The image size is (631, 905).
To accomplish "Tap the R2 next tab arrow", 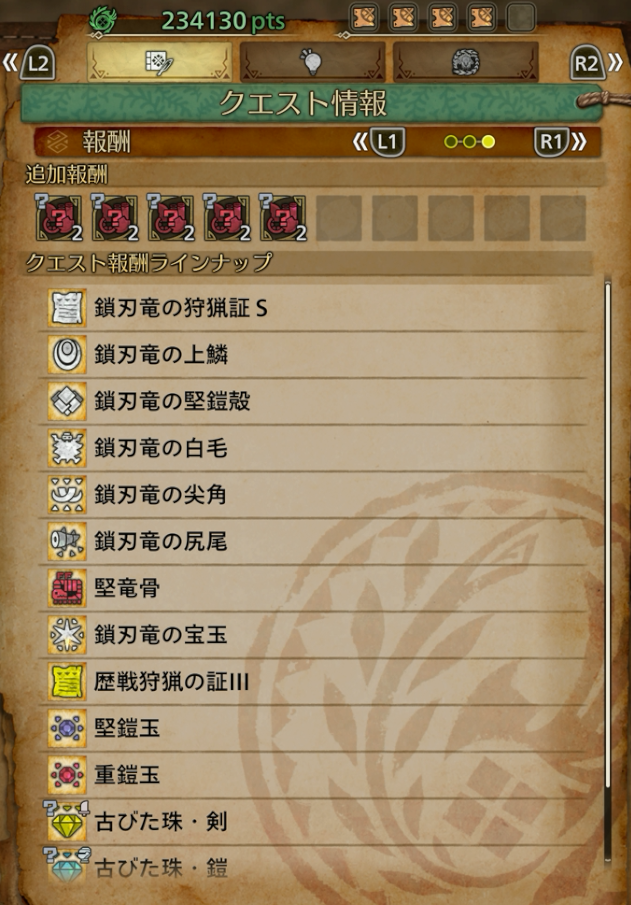I will click(597, 64).
